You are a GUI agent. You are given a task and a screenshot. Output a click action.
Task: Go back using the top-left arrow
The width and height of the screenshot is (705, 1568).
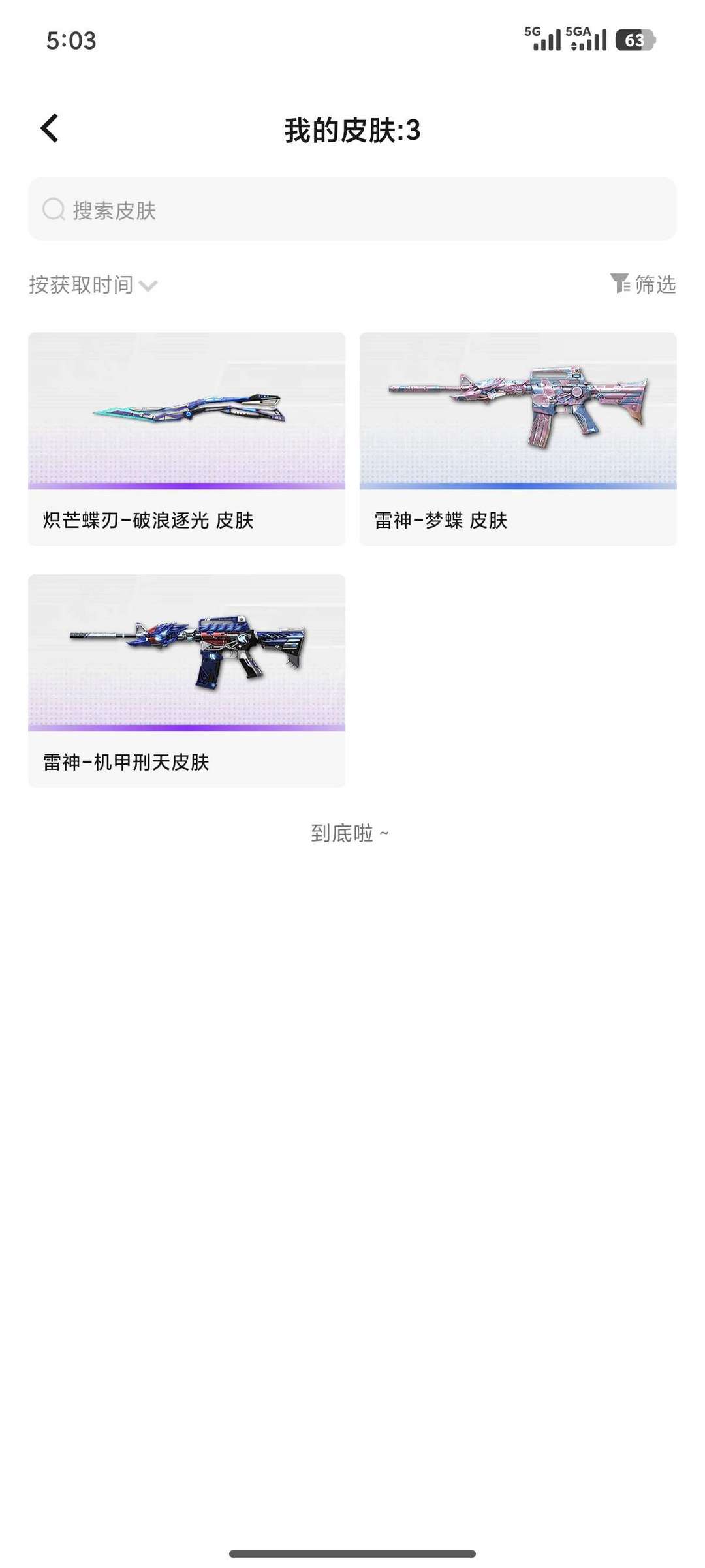click(x=50, y=128)
